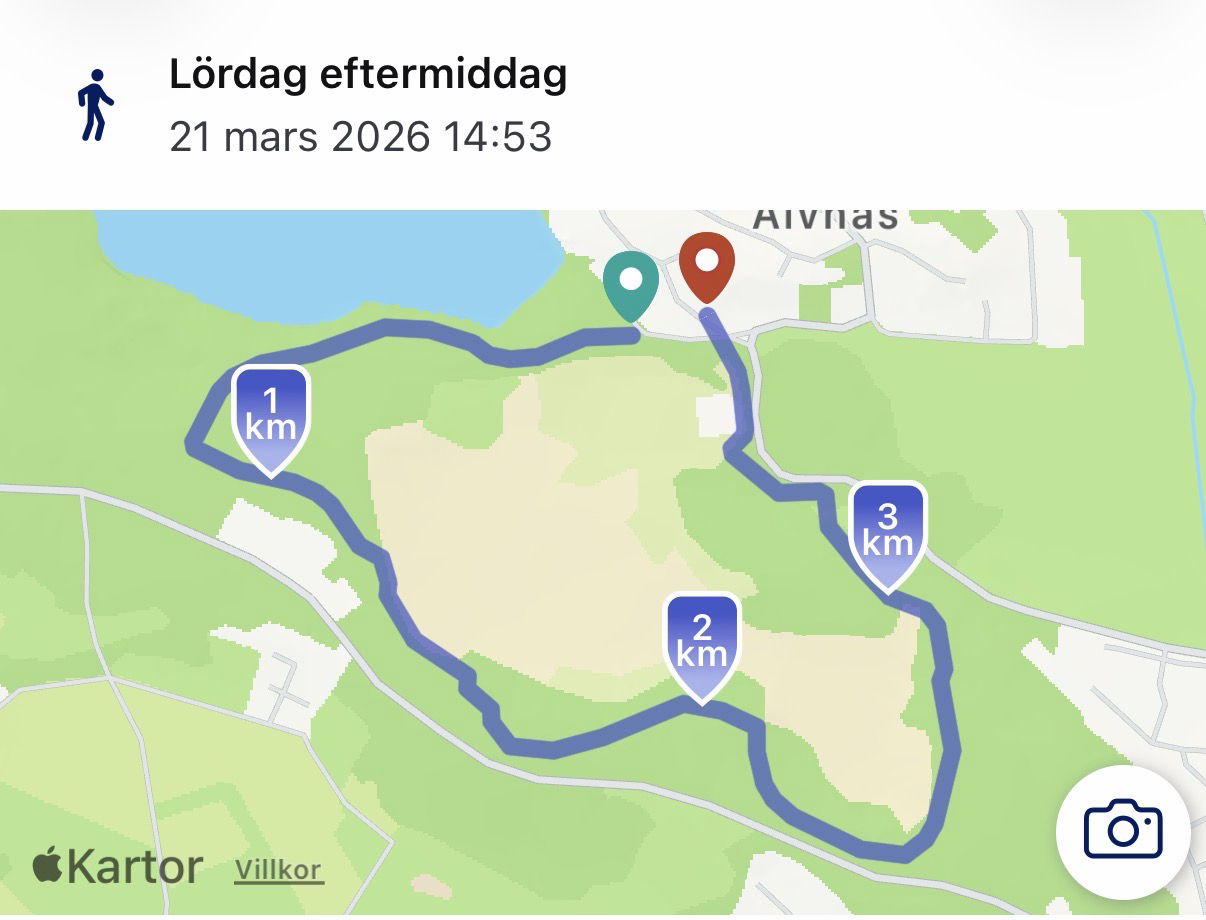Open the Lördag eftermiddag walk header
Screen dimensions: 1206x920
tap(368, 75)
